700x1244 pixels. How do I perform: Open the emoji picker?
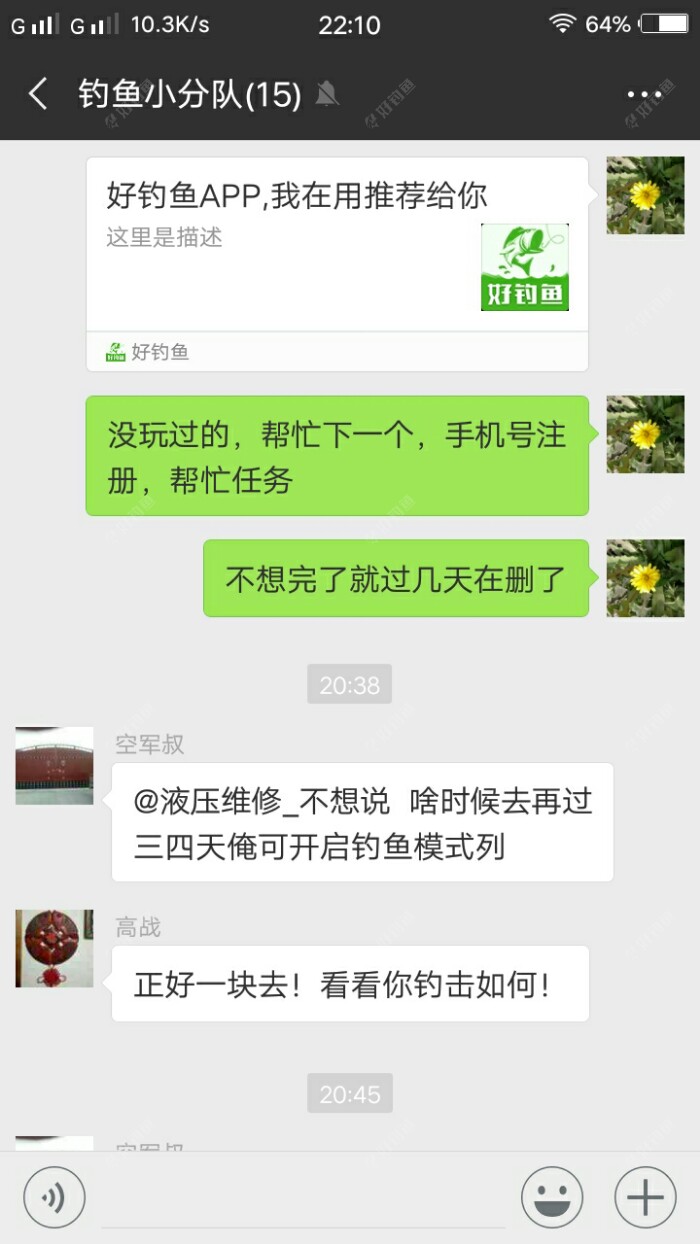(552, 1197)
